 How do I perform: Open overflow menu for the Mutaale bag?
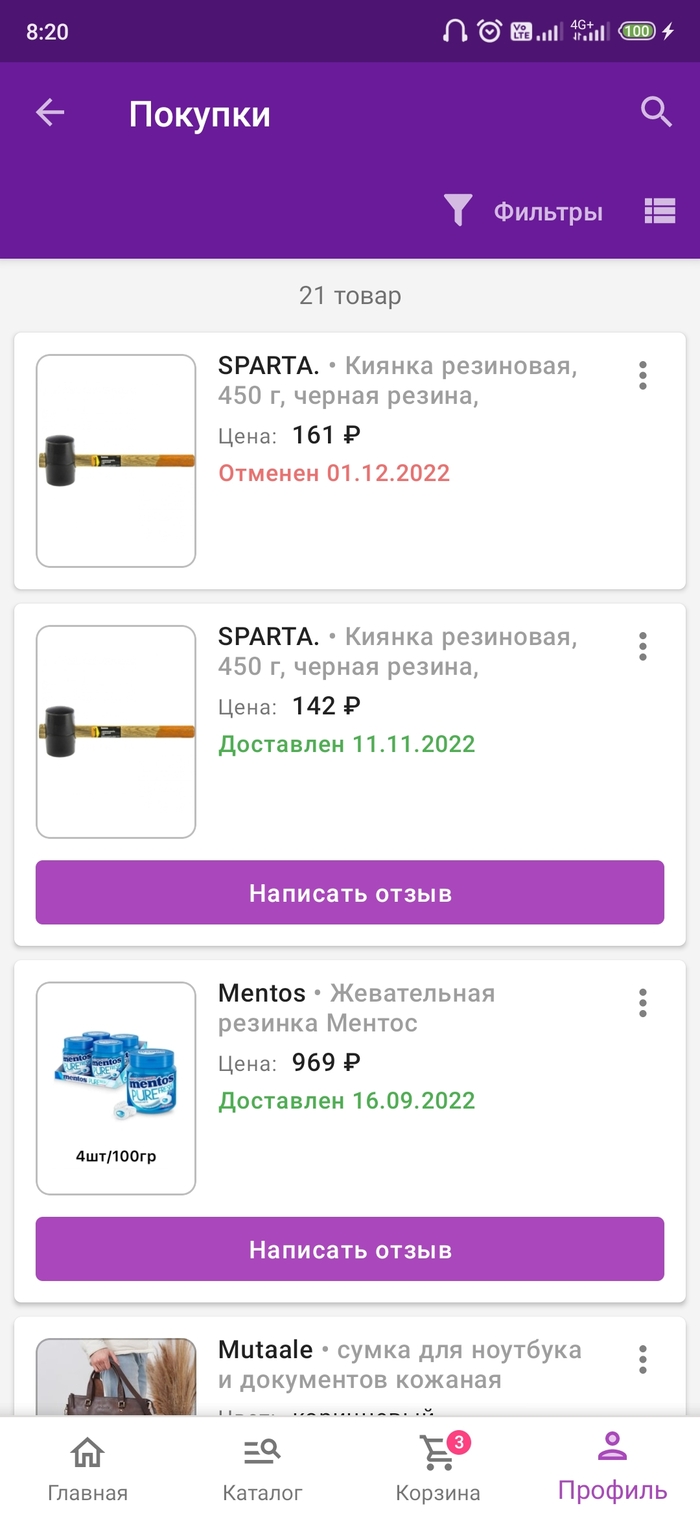point(642,1359)
